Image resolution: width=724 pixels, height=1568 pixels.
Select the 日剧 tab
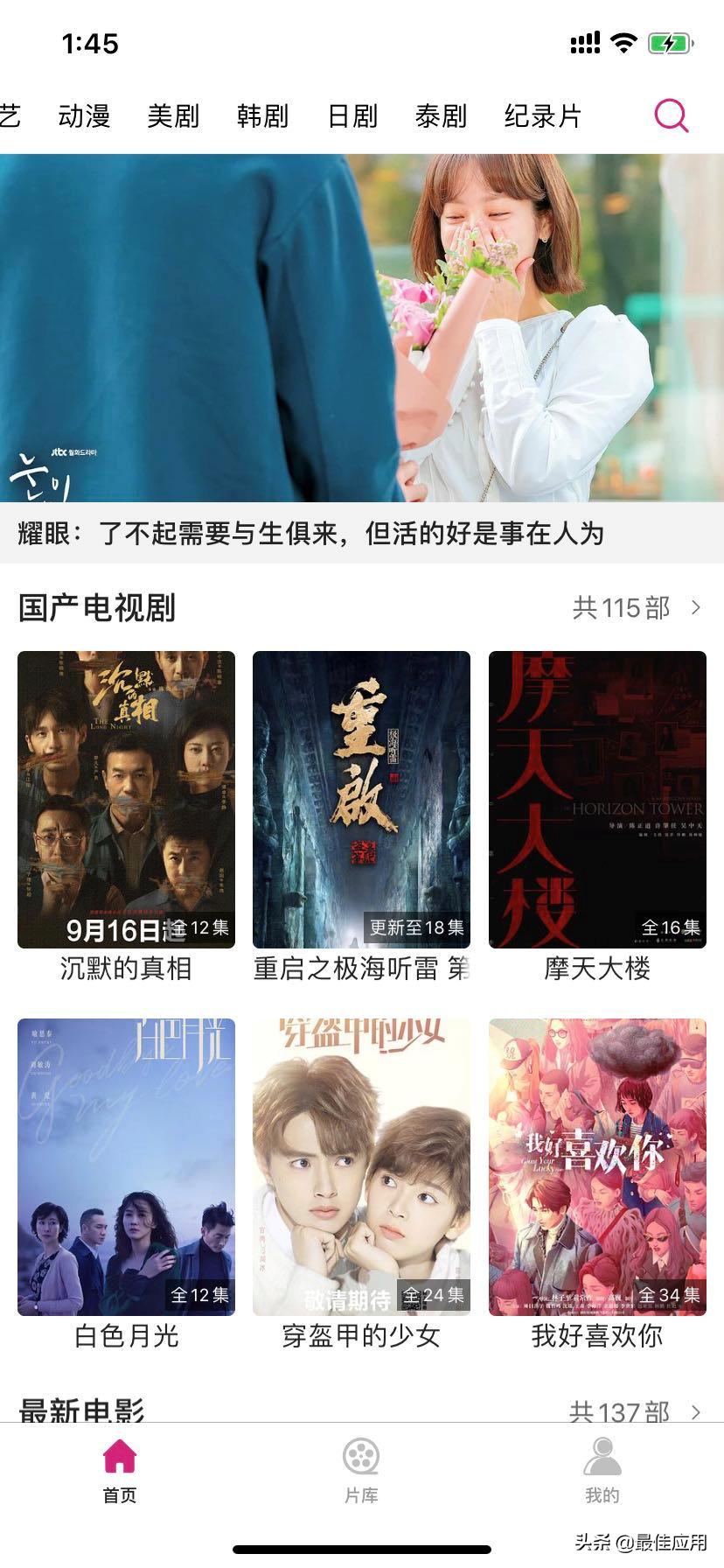click(352, 115)
